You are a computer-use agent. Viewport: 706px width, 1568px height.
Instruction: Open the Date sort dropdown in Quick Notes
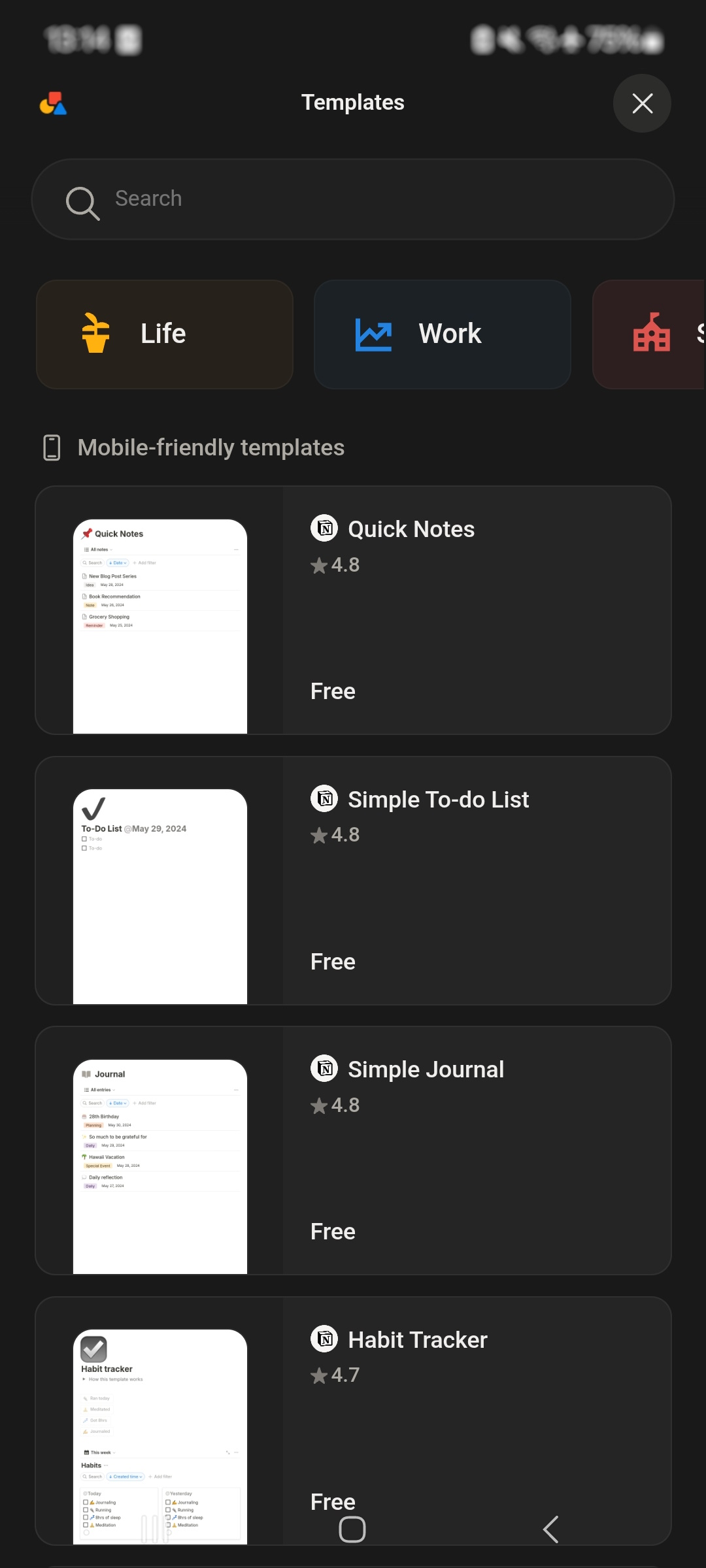click(x=118, y=563)
